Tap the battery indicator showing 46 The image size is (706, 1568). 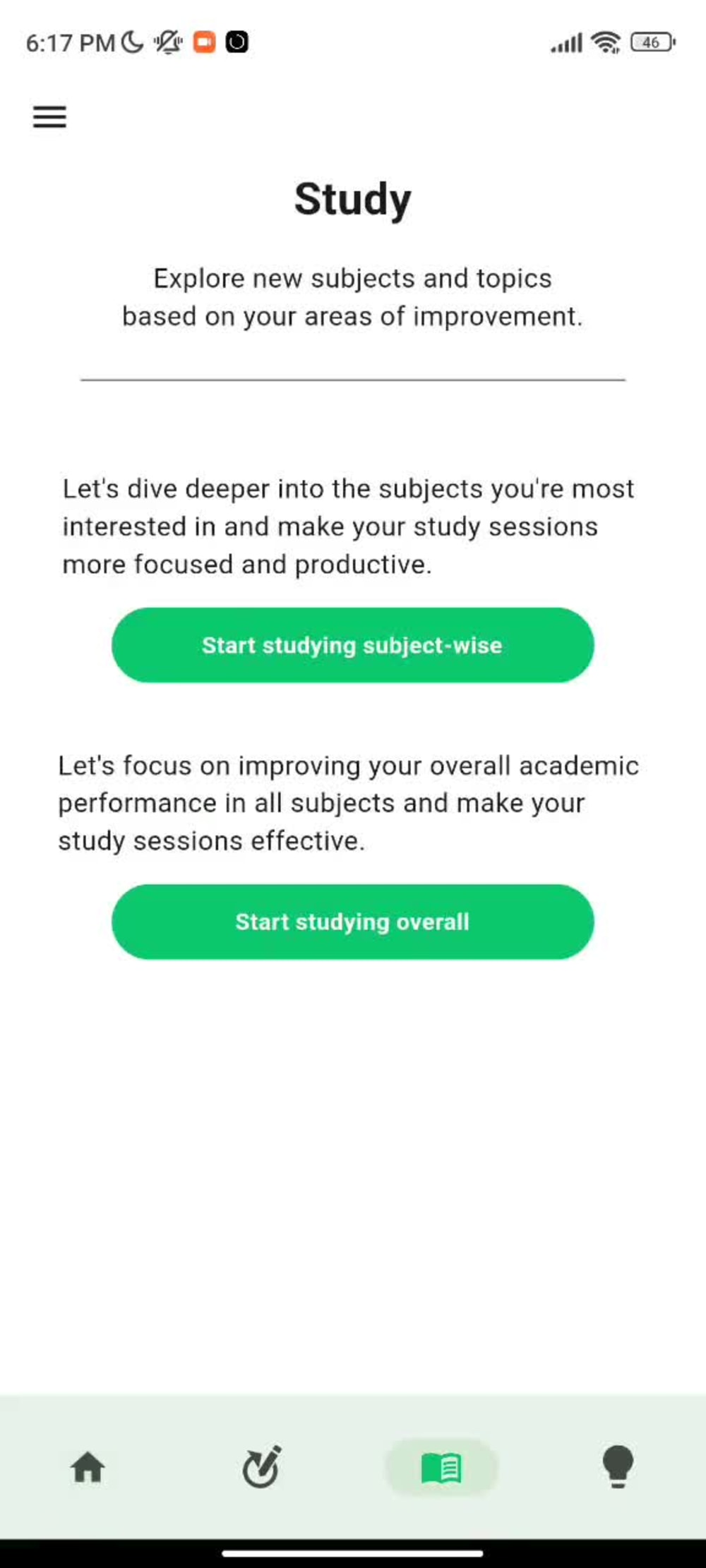click(650, 42)
